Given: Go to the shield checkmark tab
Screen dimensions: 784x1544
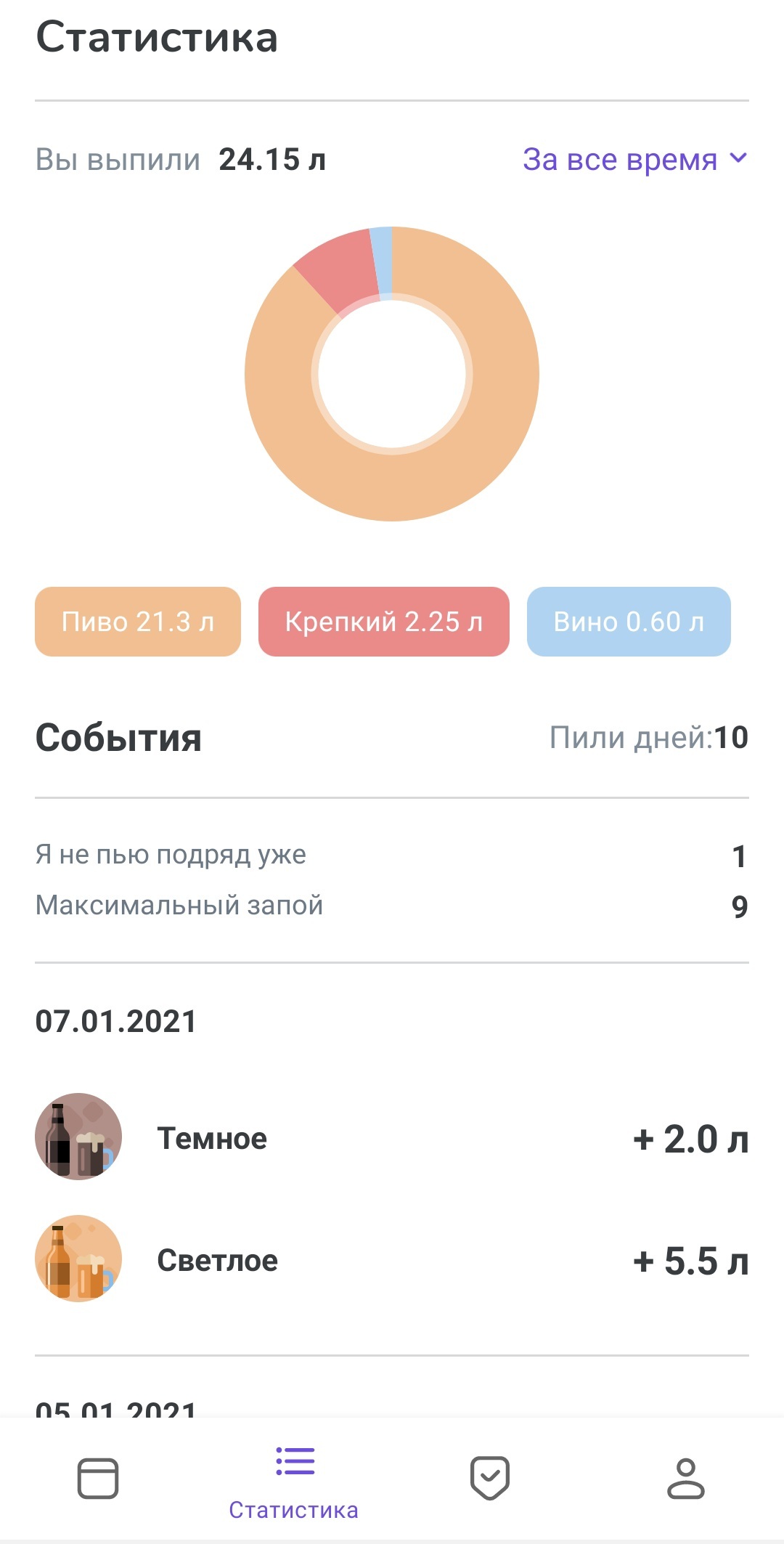Looking at the screenshot, I should click(490, 1477).
